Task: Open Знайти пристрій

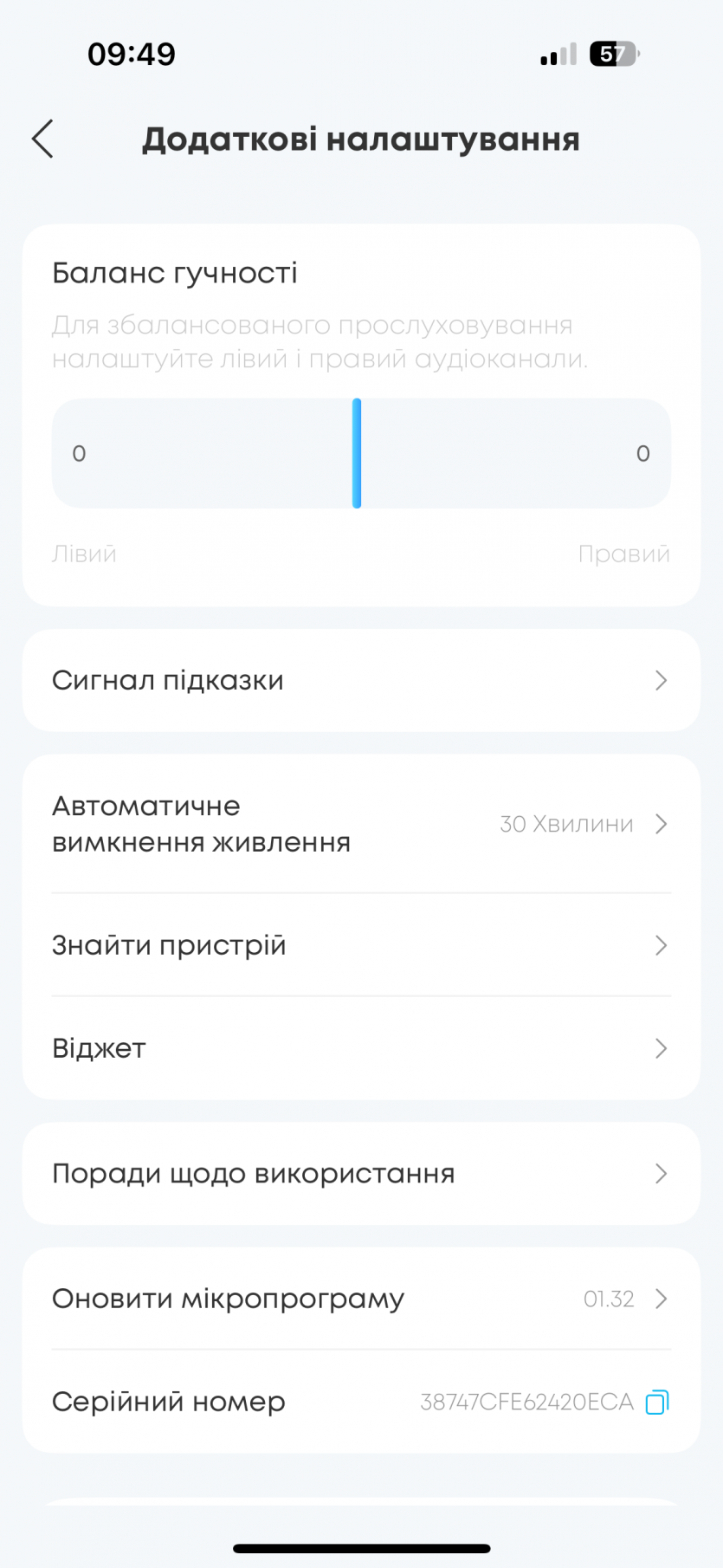Action: tap(360, 945)
